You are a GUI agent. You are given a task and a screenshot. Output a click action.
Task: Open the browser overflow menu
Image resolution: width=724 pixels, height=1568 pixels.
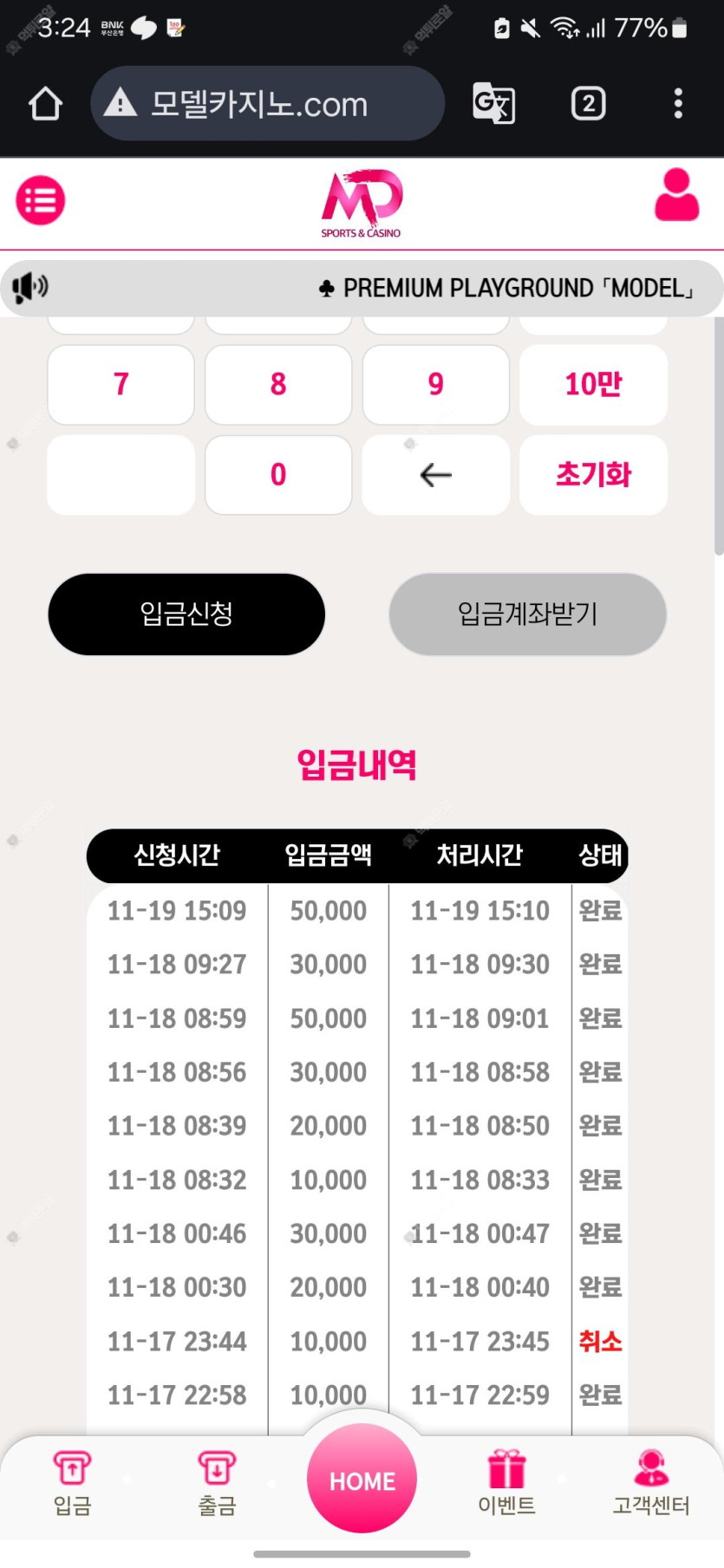click(678, 104)
